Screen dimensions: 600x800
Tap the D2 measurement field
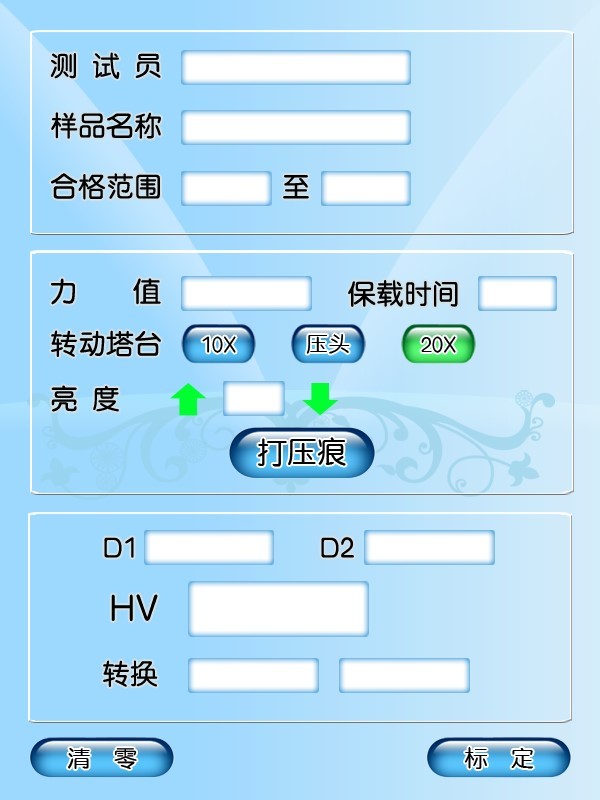coord(429,548)
